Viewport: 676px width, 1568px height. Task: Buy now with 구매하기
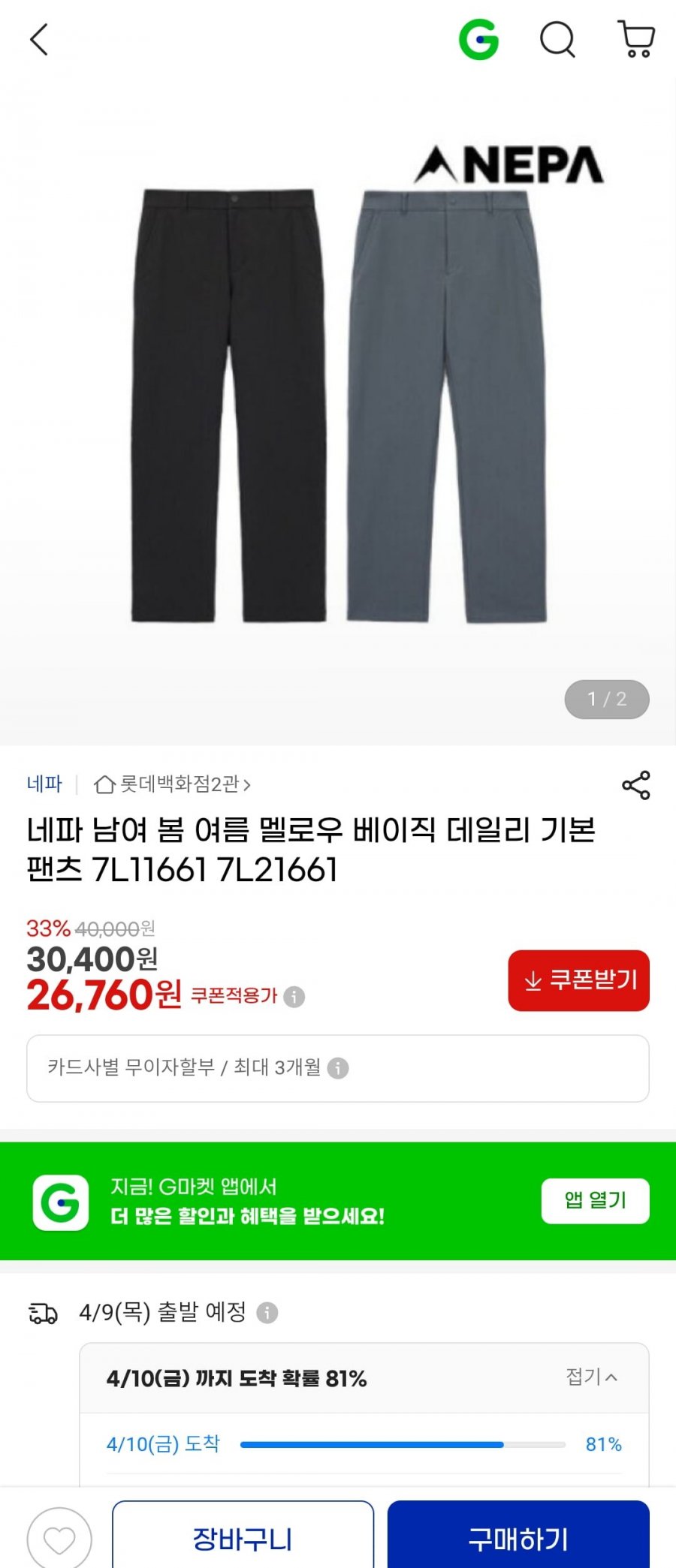(x=518, y=1539)
